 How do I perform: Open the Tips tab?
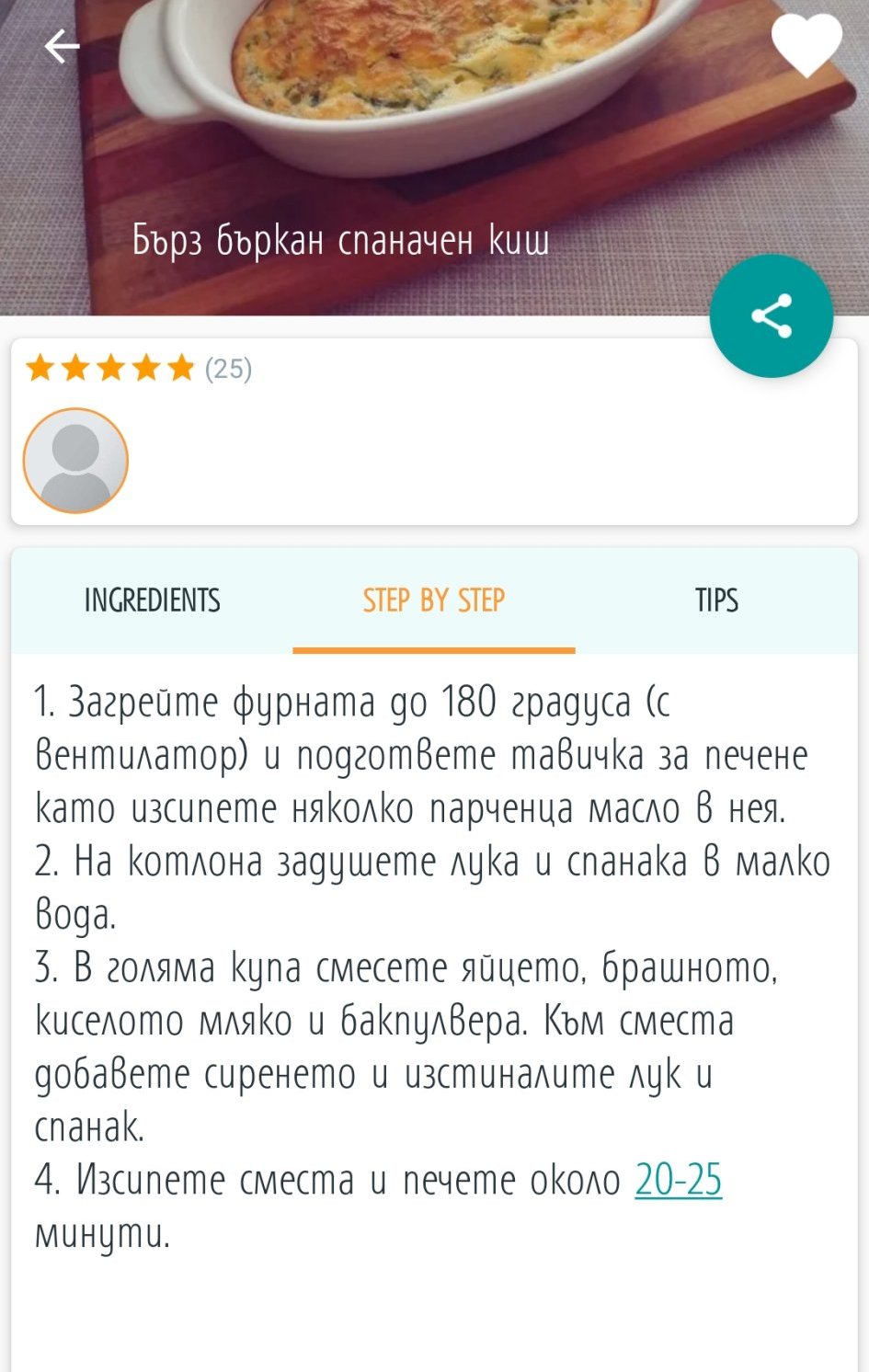click(716, 600)
